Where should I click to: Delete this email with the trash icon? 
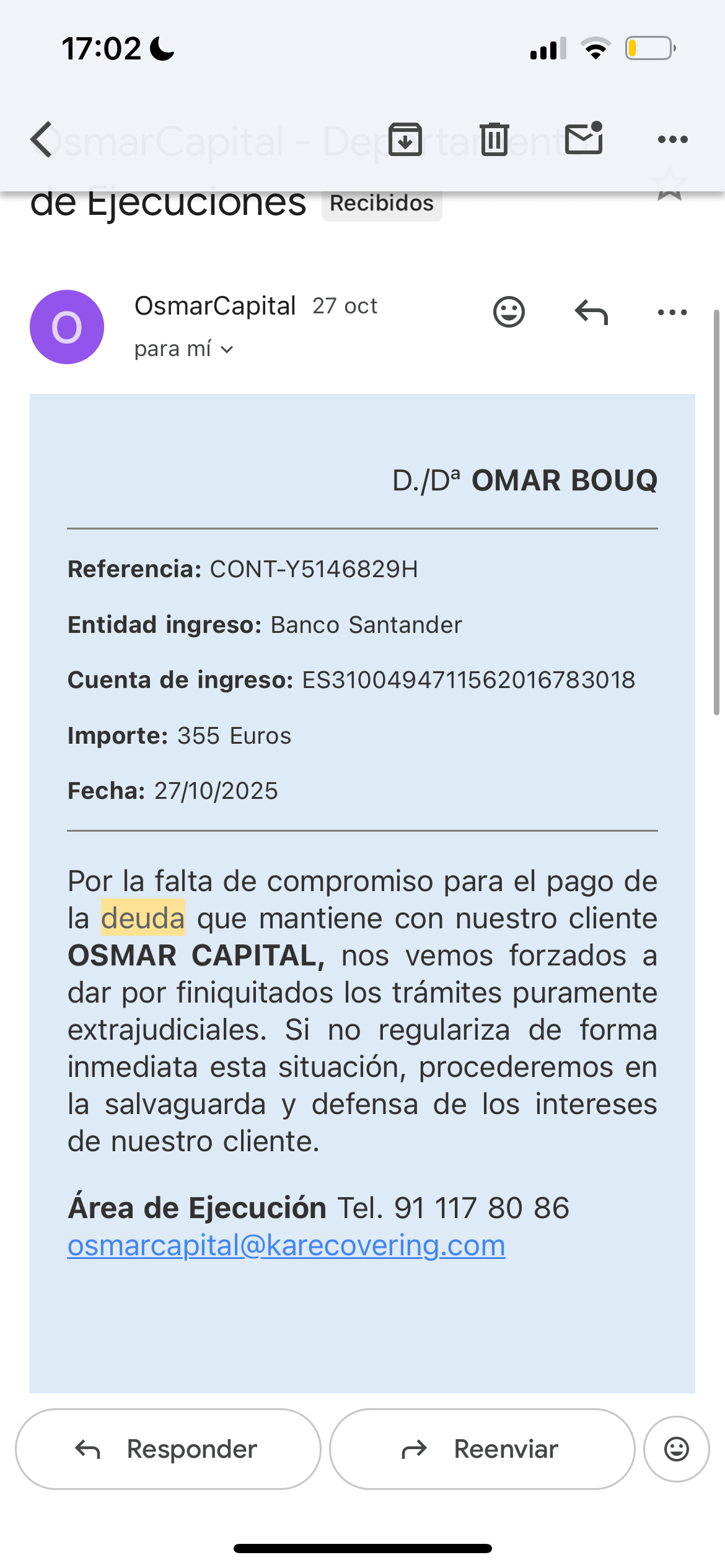click(494, 139)
